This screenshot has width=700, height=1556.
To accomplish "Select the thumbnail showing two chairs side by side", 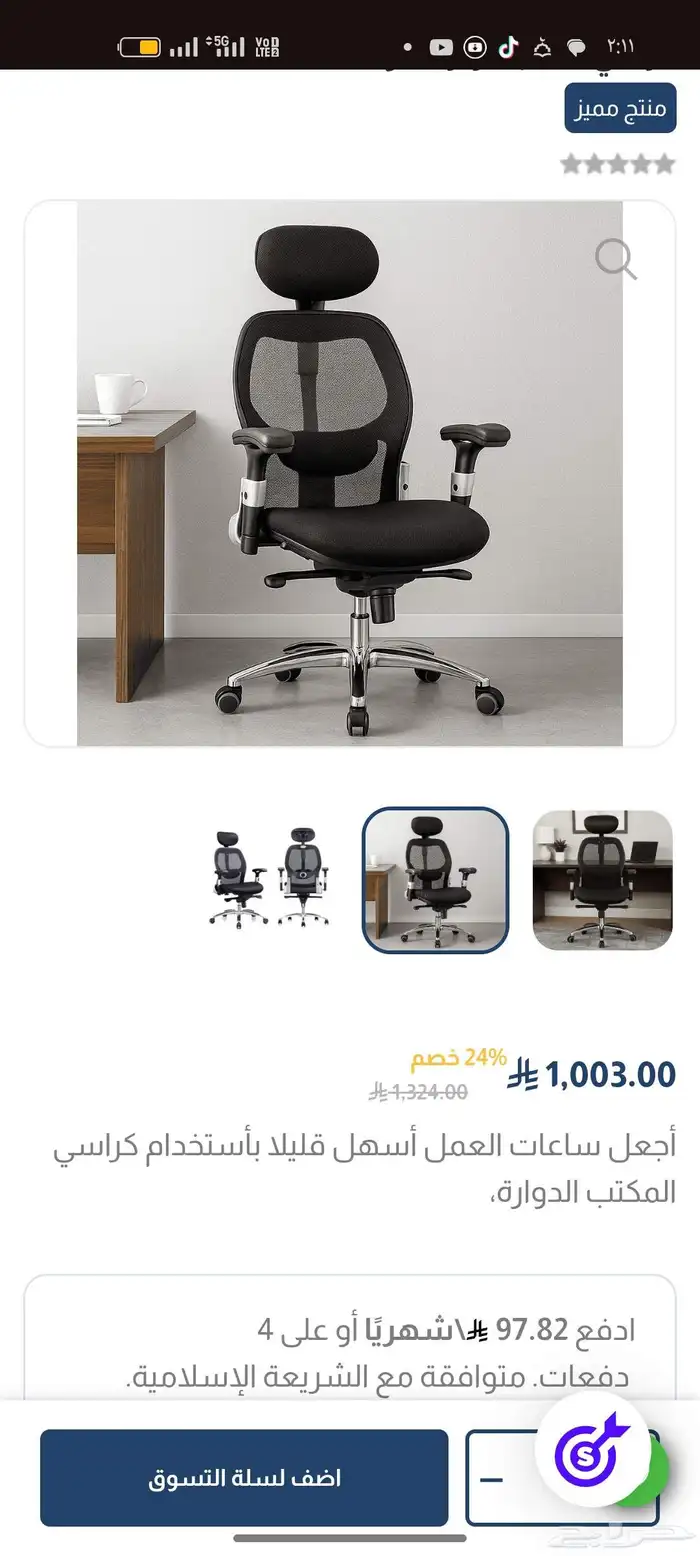I will tap(269, 879).
